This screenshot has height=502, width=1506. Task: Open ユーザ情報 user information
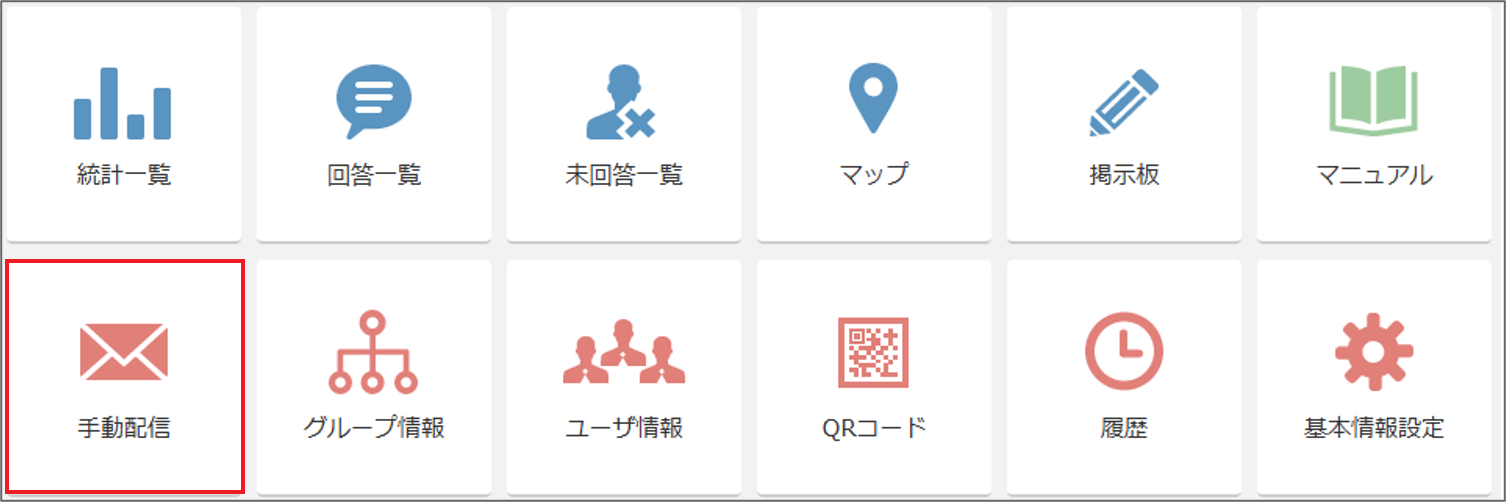pyautogui.click(x=623, y=377)
